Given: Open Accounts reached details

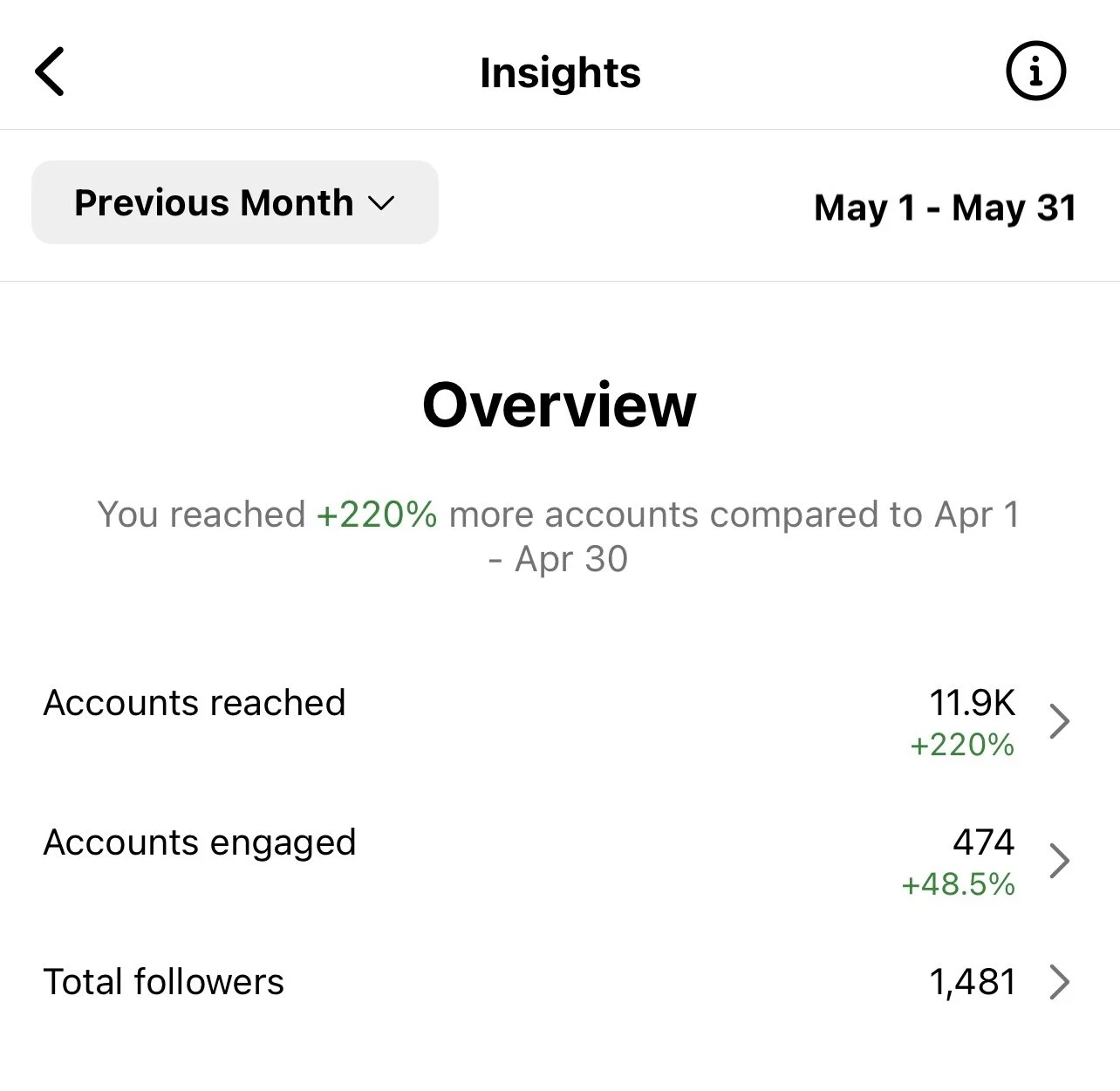Looking at the screenshot, I should (x=558, y=722).
